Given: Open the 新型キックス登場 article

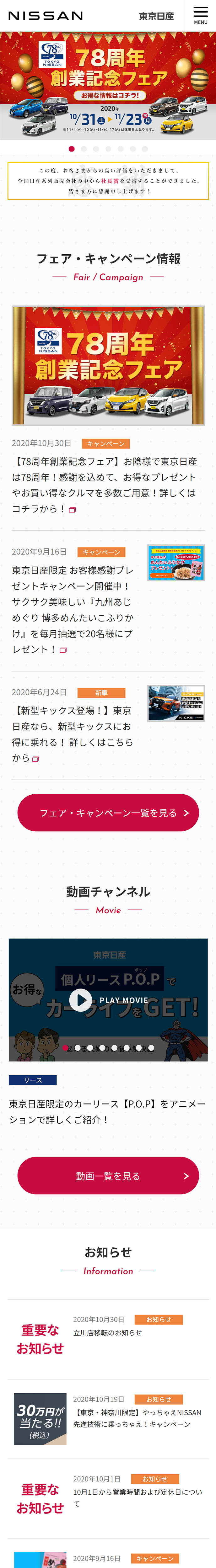Looking at the screenshot, I should 73,734.
